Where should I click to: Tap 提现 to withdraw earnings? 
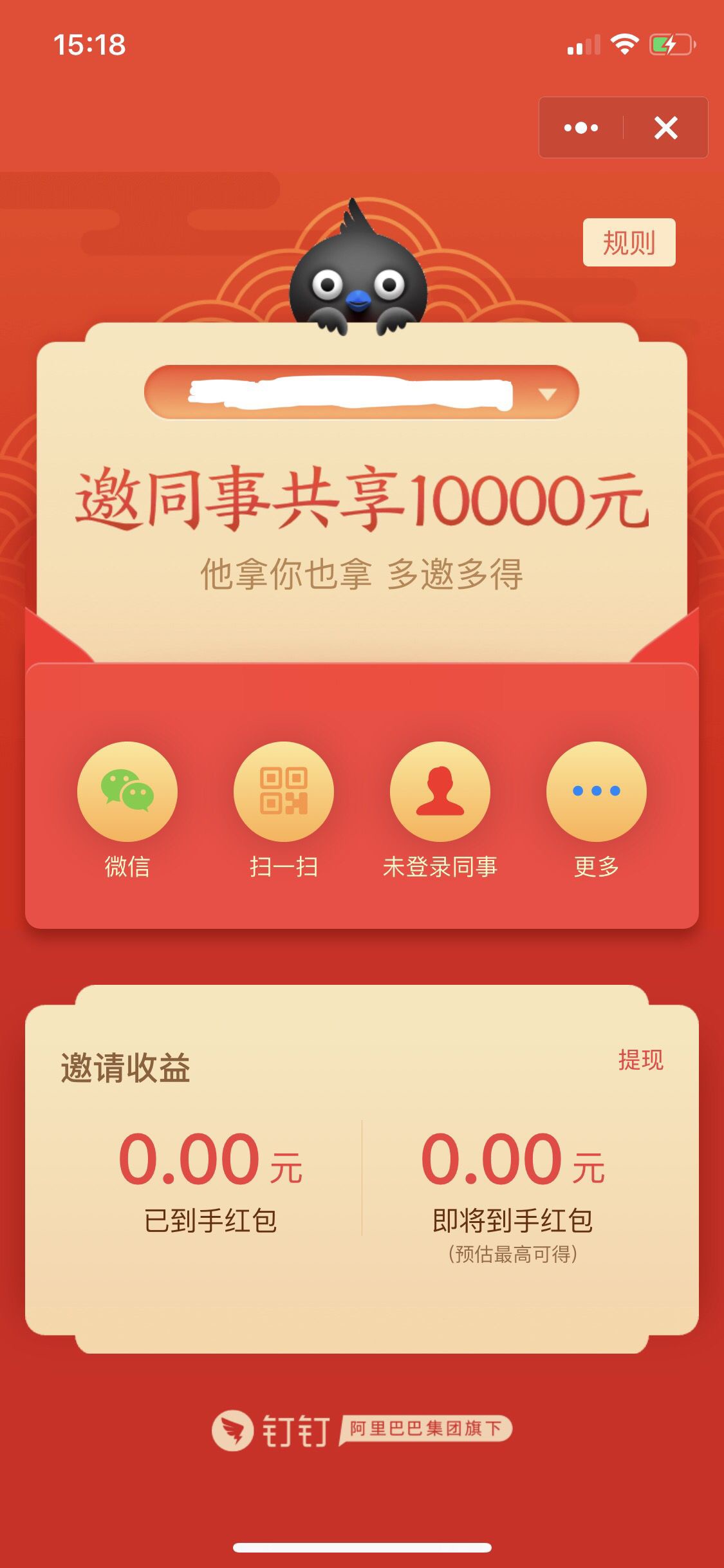point(640,1059)
